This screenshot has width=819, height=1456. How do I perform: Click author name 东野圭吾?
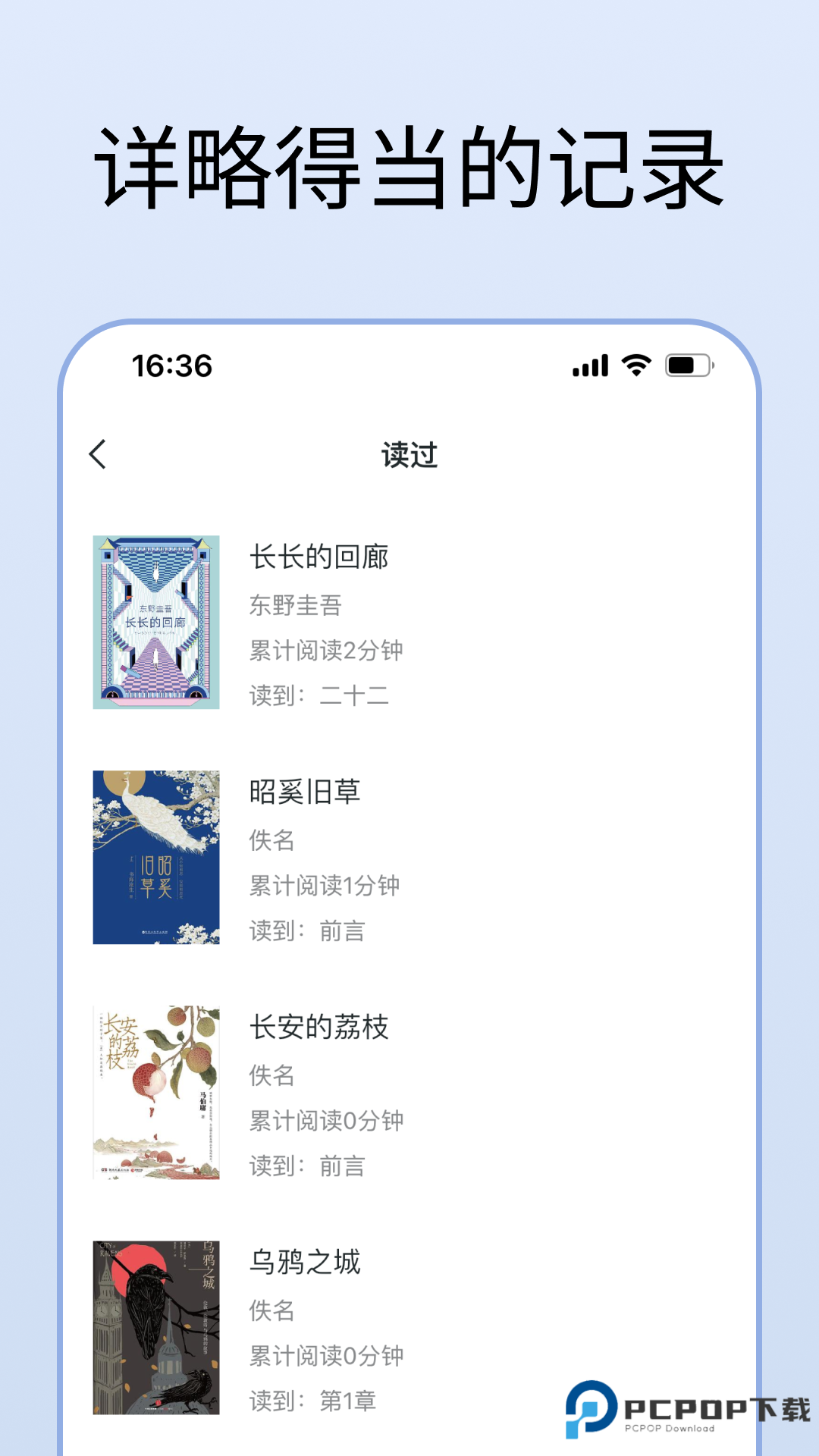point(294,604)
